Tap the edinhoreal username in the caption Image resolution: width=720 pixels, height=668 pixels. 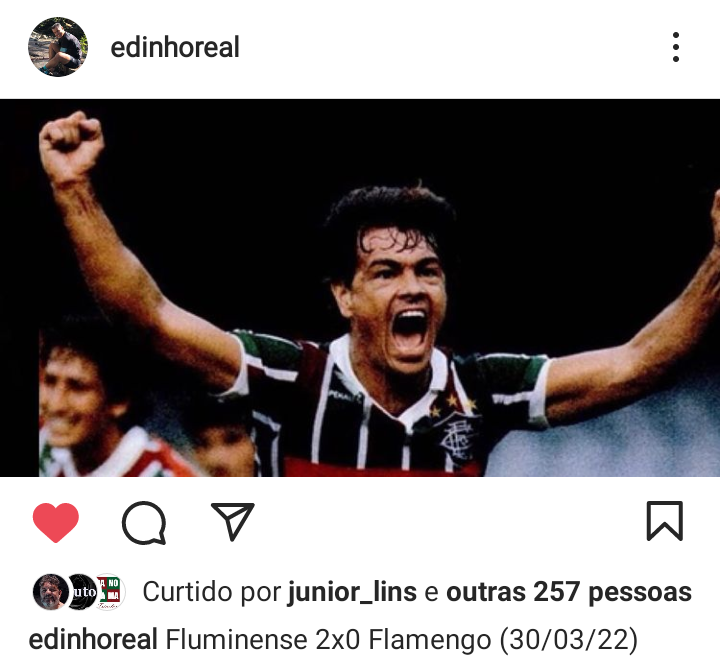(93, 640)
